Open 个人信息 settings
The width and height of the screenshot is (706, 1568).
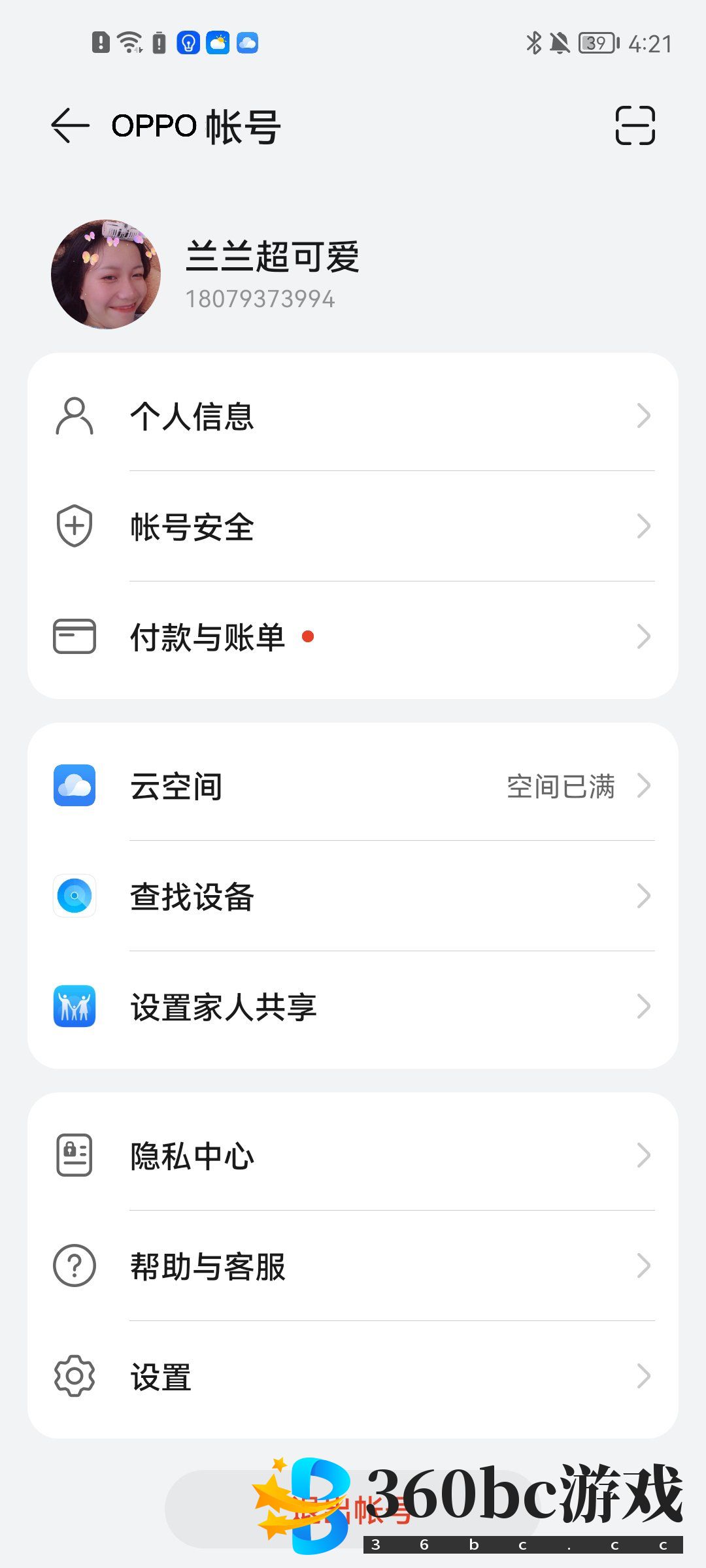coord(353,416)
